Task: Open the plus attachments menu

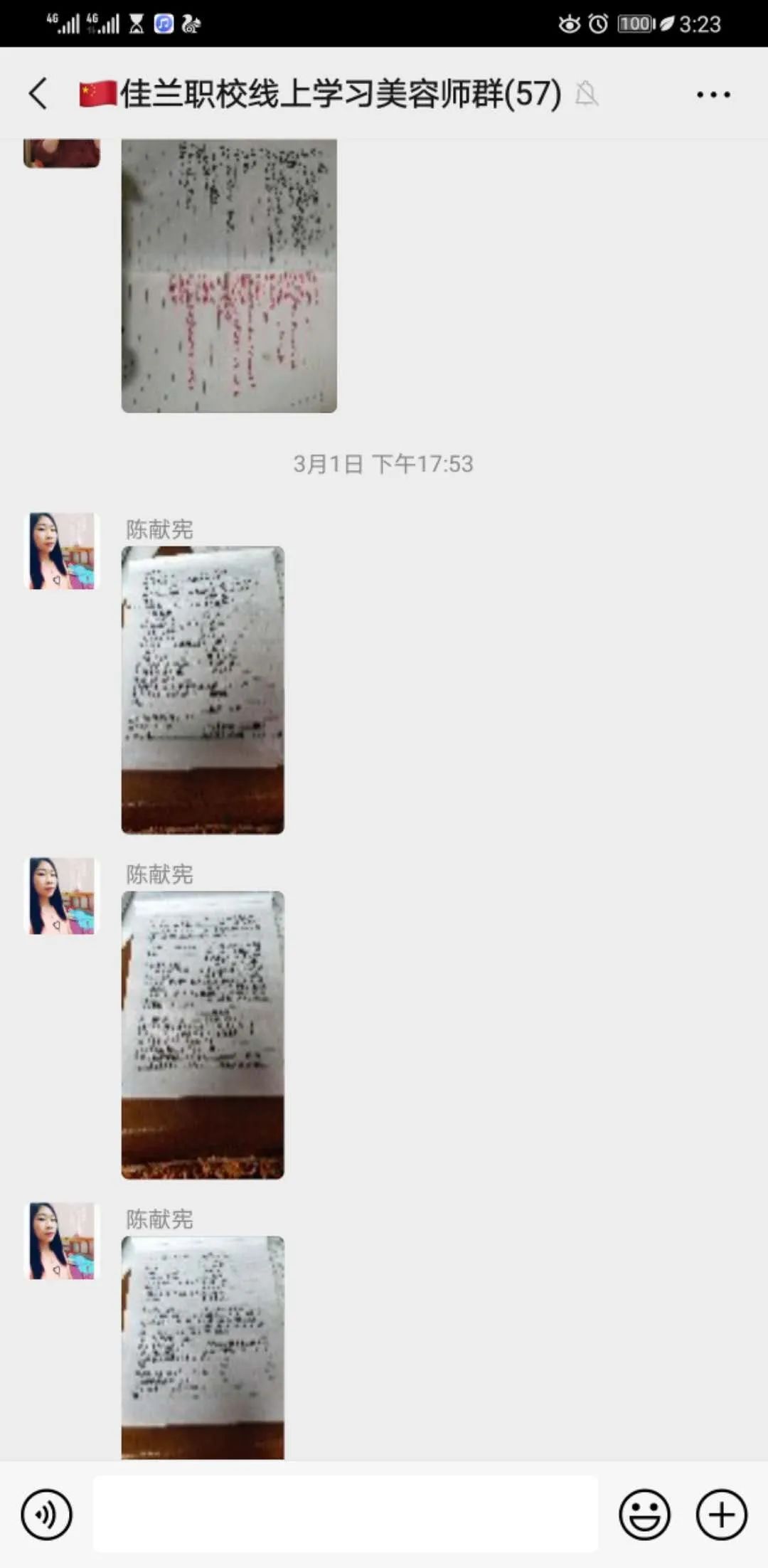Action: click(x=721, y=1515)
